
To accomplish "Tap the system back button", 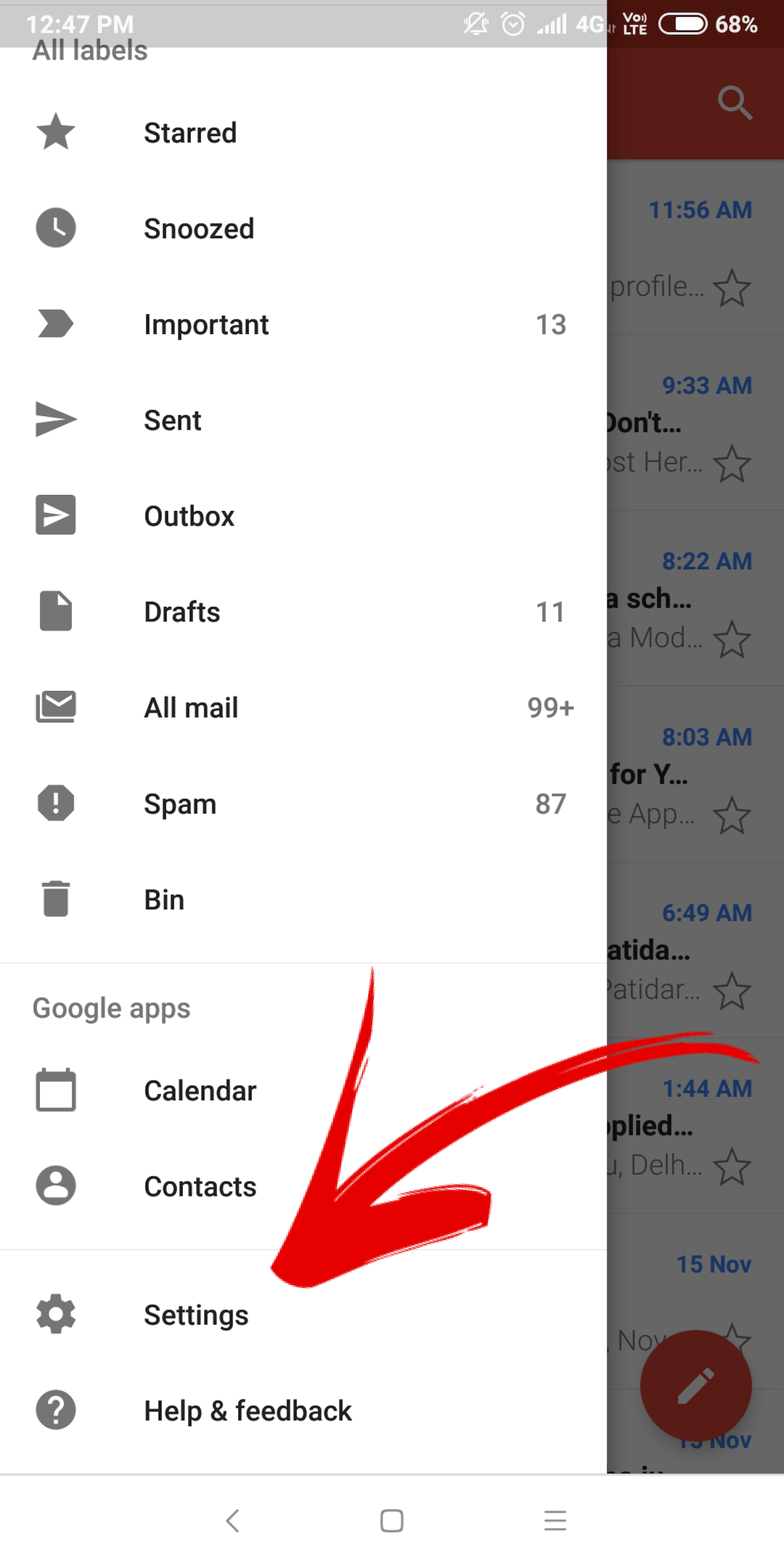I will click(232, 1520).
